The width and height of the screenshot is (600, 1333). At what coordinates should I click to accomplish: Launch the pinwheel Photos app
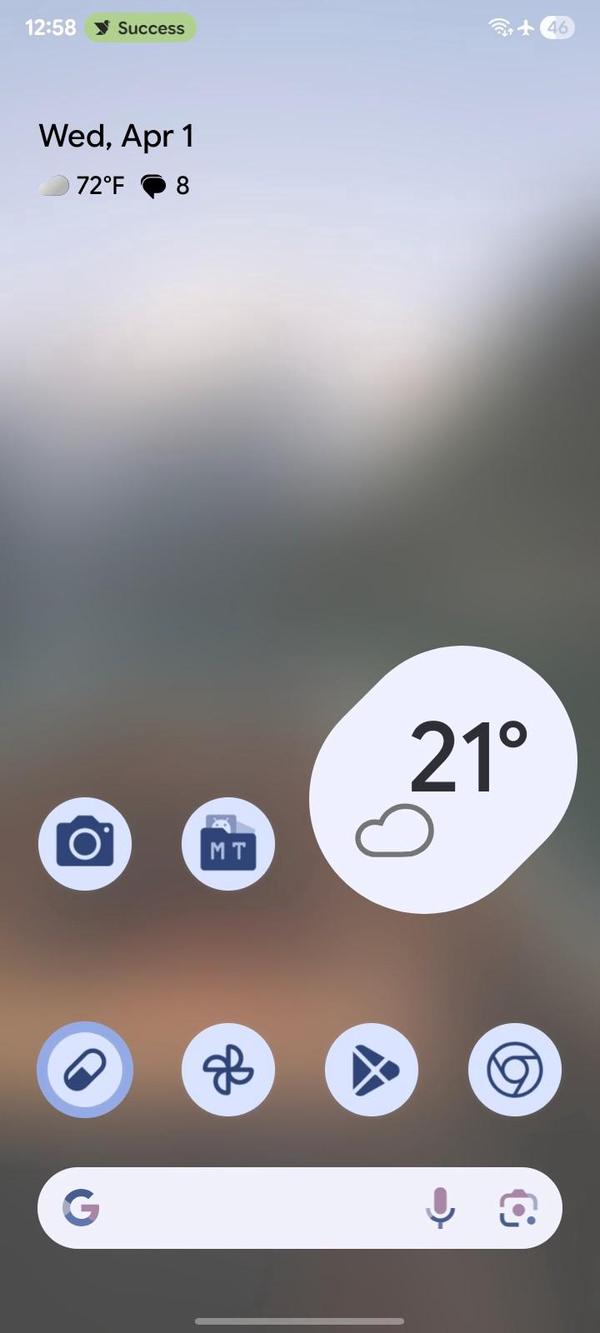pyautogui.click(x=228, y=1070)
